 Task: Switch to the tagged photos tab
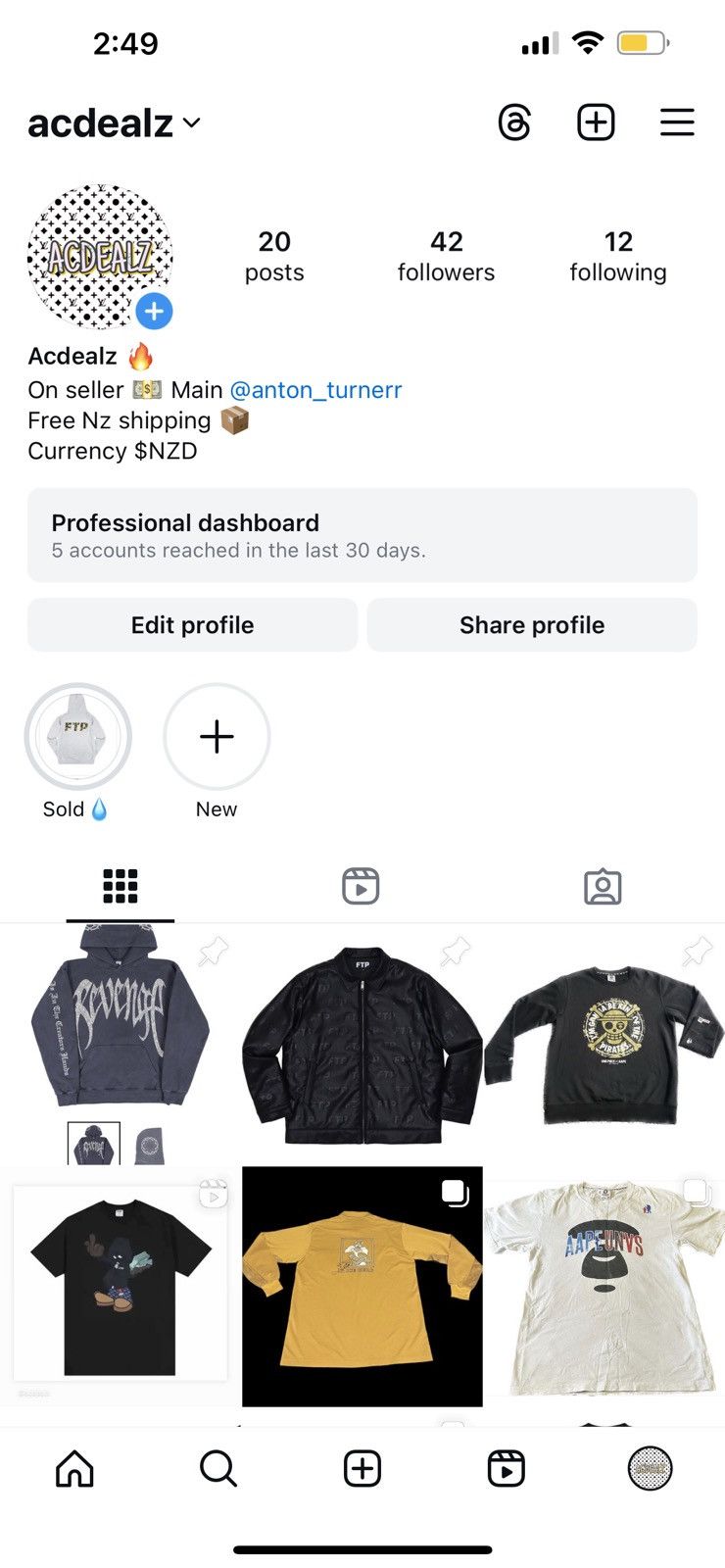pyautogui.click(x=603, y=886)
